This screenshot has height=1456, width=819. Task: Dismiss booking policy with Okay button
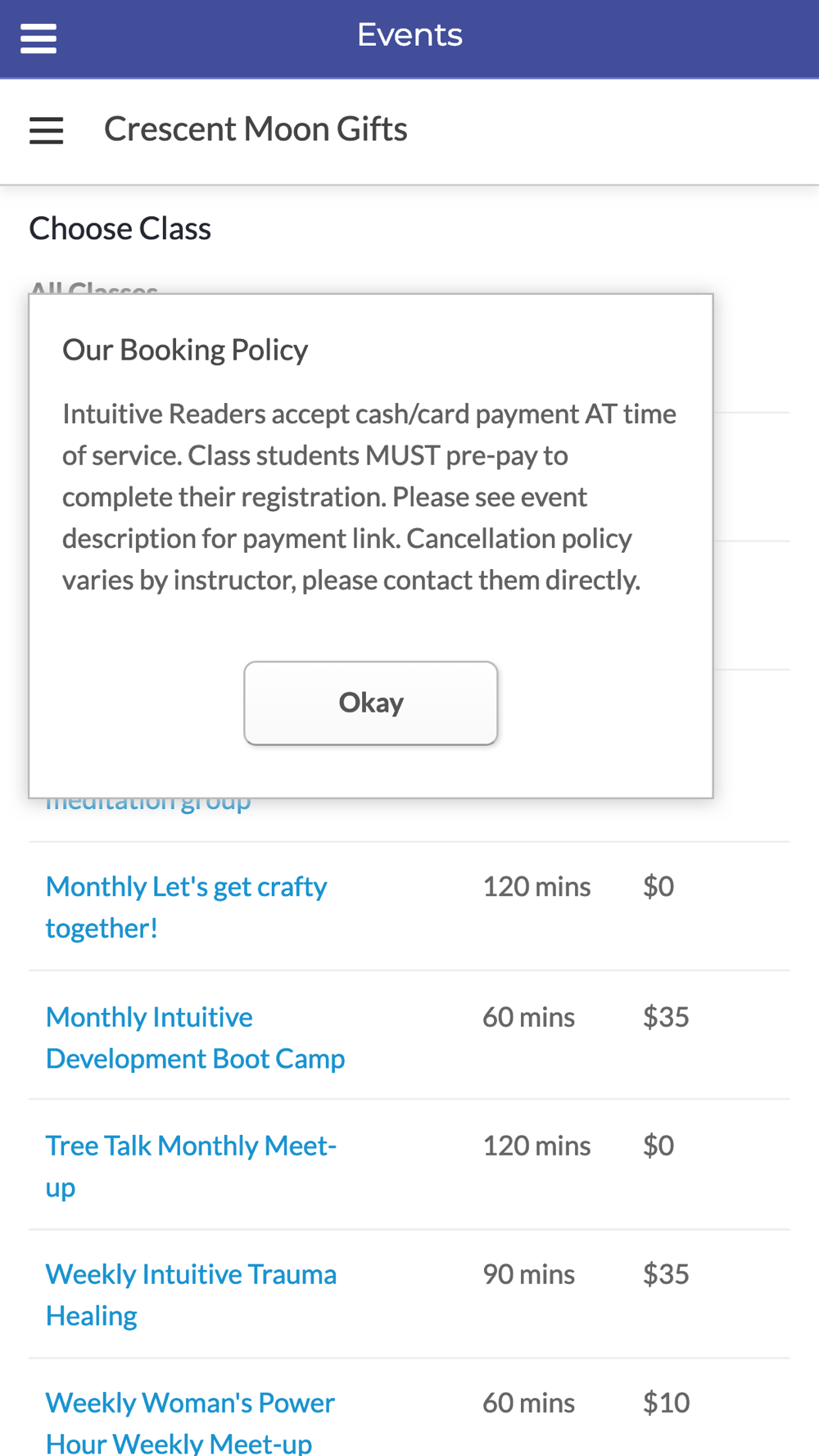click(371, 703)
